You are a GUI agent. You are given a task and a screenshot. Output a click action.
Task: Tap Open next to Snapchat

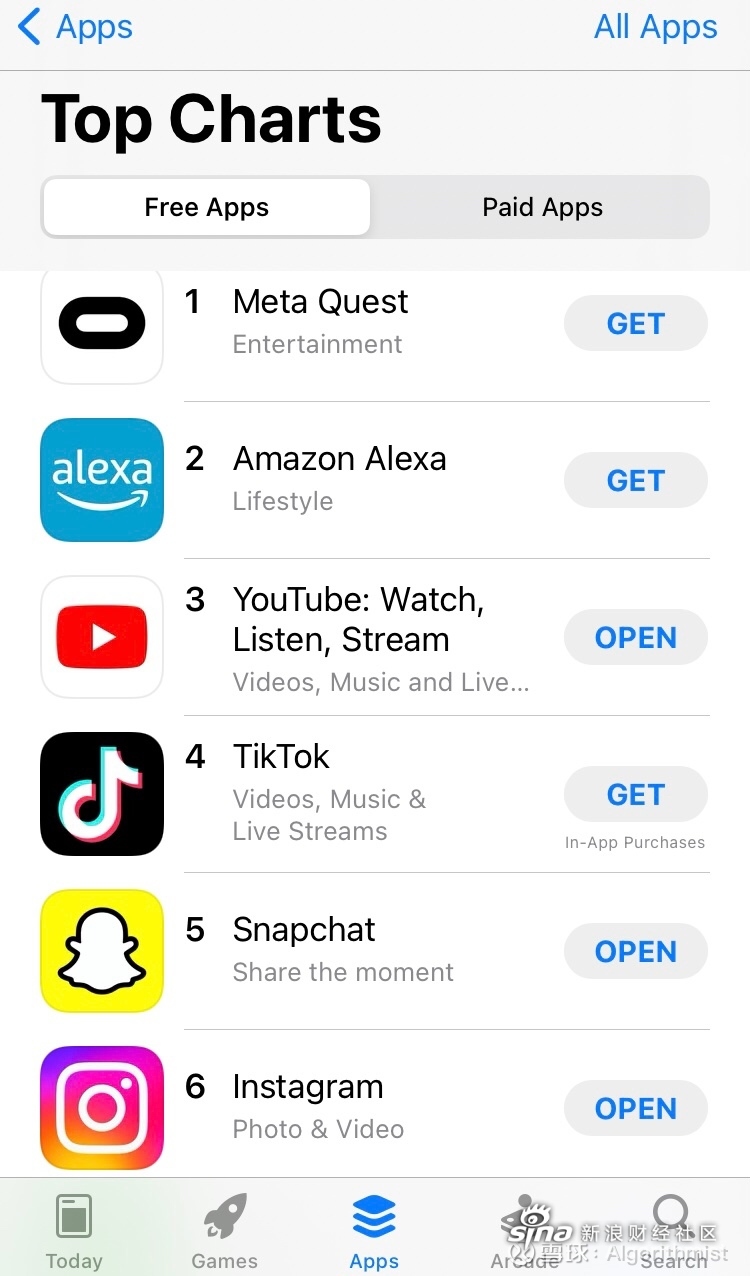[x=635, y=952]
